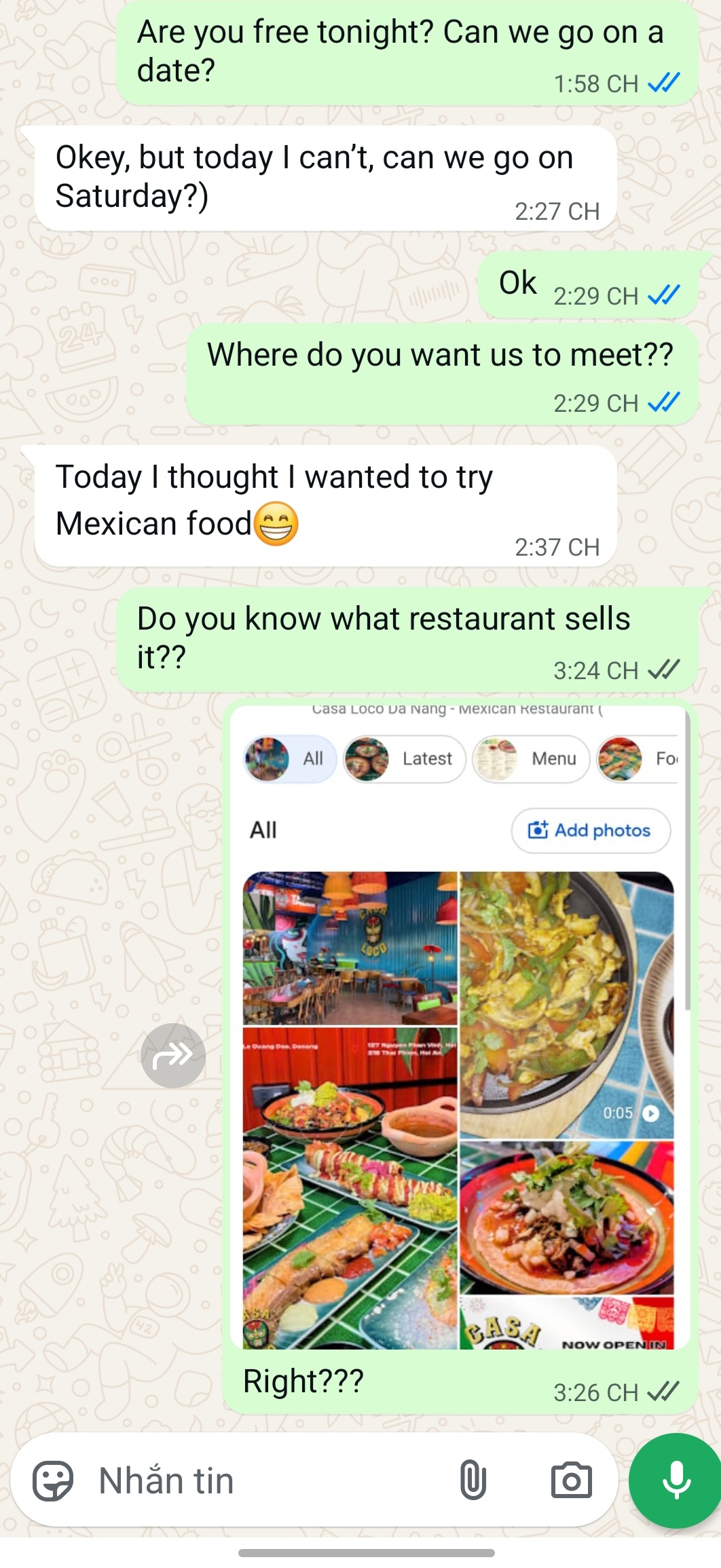The height and width of the screenshot is (1568, 721).
Task: Attach a file with the paperclip
Action: pos(473,1480)
